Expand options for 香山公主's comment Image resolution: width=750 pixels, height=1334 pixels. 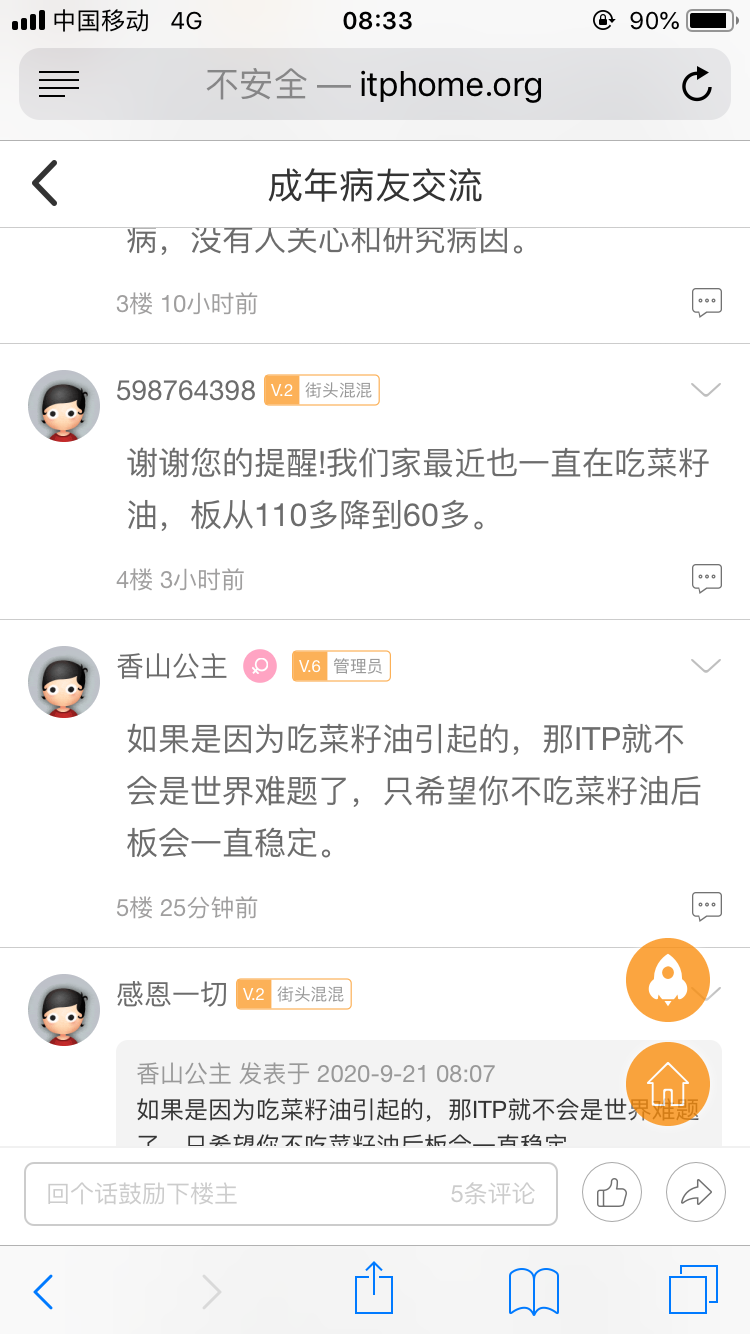tap(706, 666)
